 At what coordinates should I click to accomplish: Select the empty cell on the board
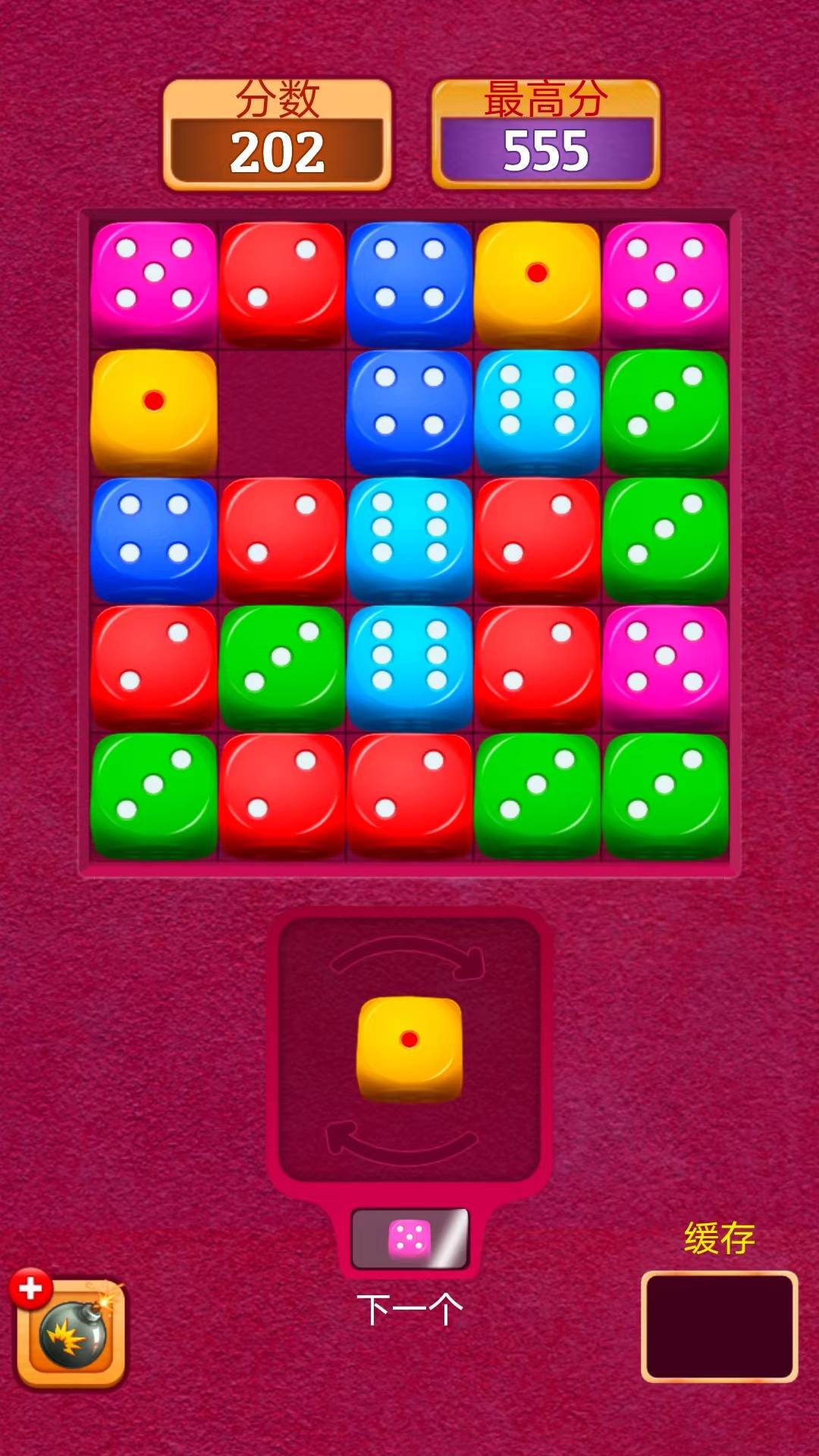[282, 413]
